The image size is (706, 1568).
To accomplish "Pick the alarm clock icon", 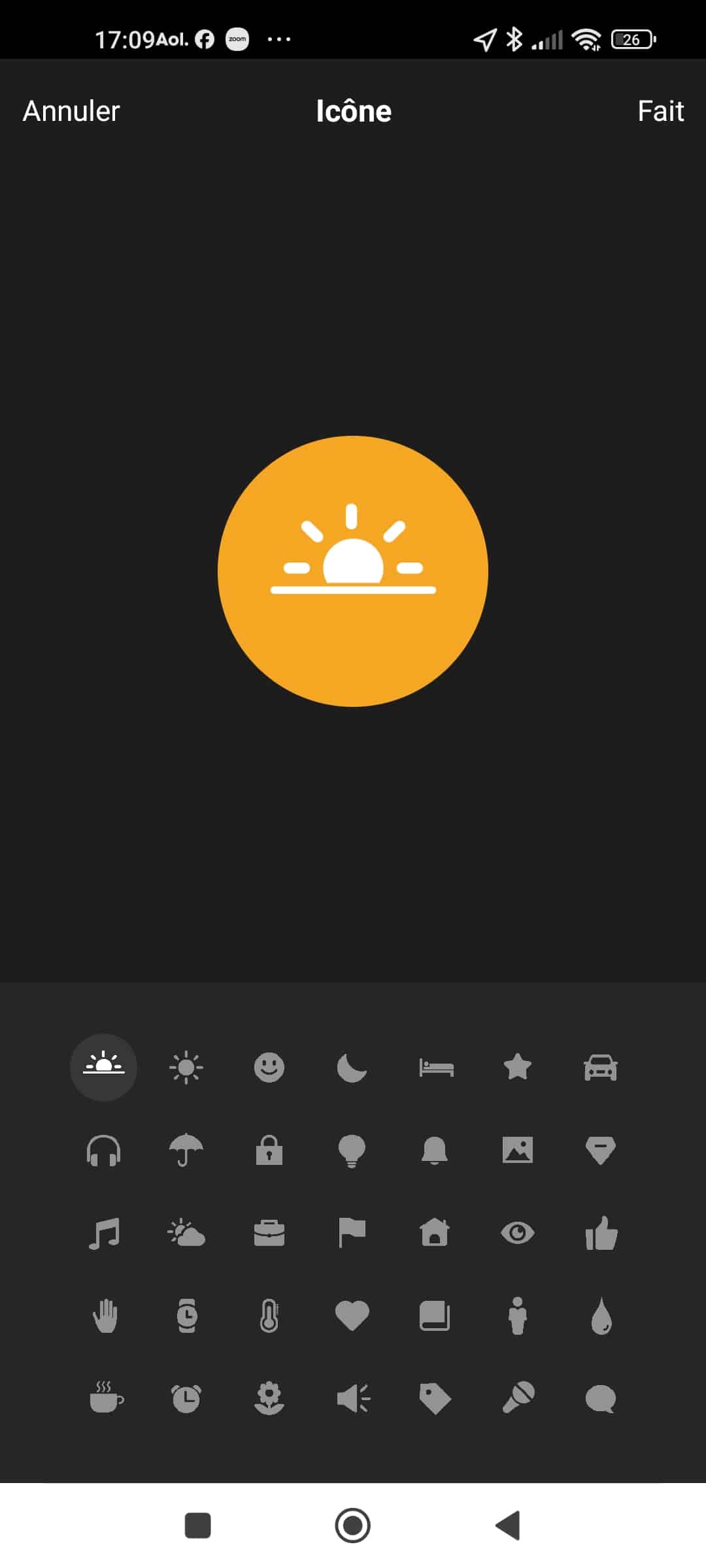I will pos(186,1399).
